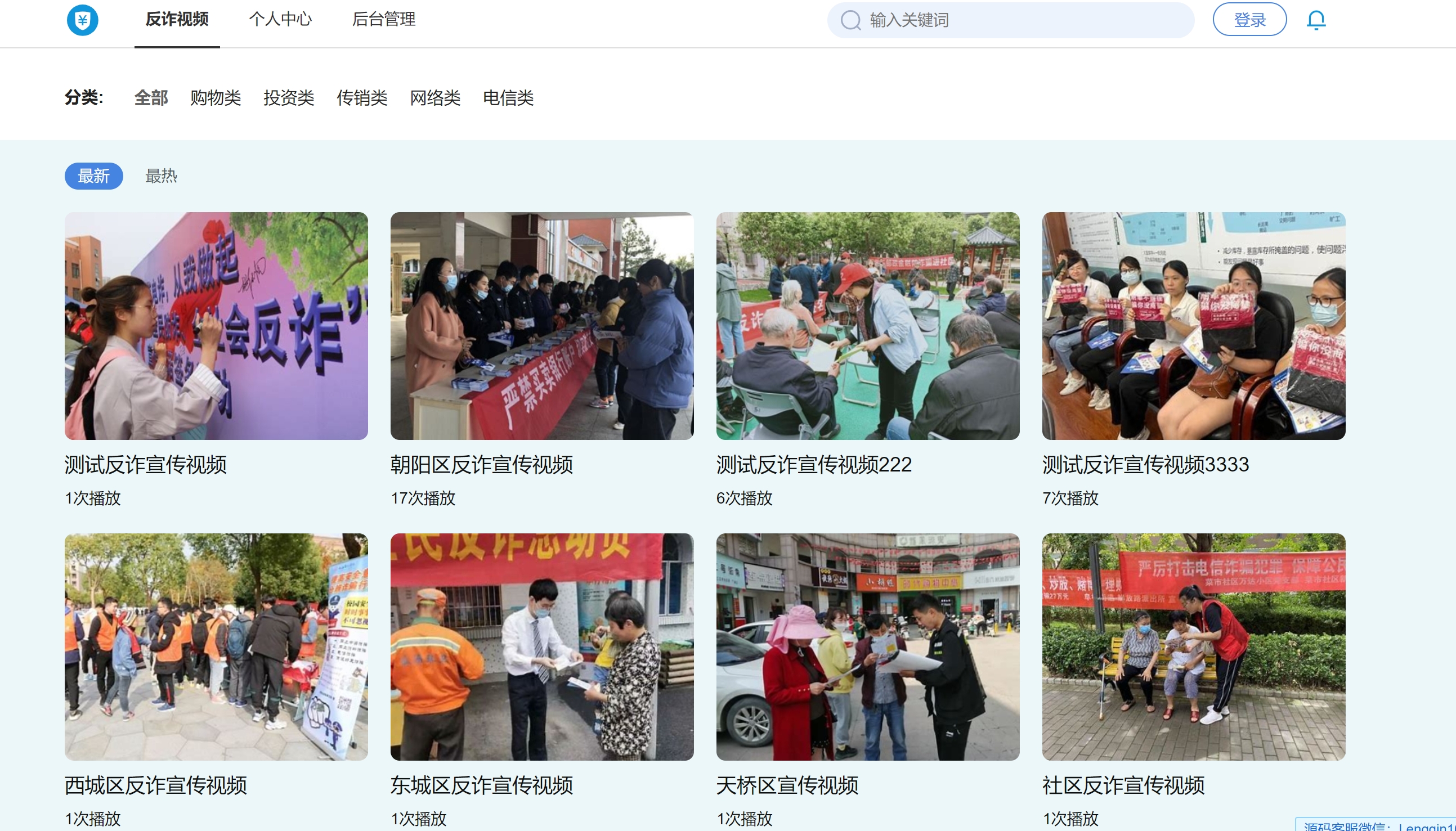Image resolution: width=1456 pixels, height=831 pixels.
Task: Open the 朝阳区反诈宣传视频 video card
Action: coord(541,326)
